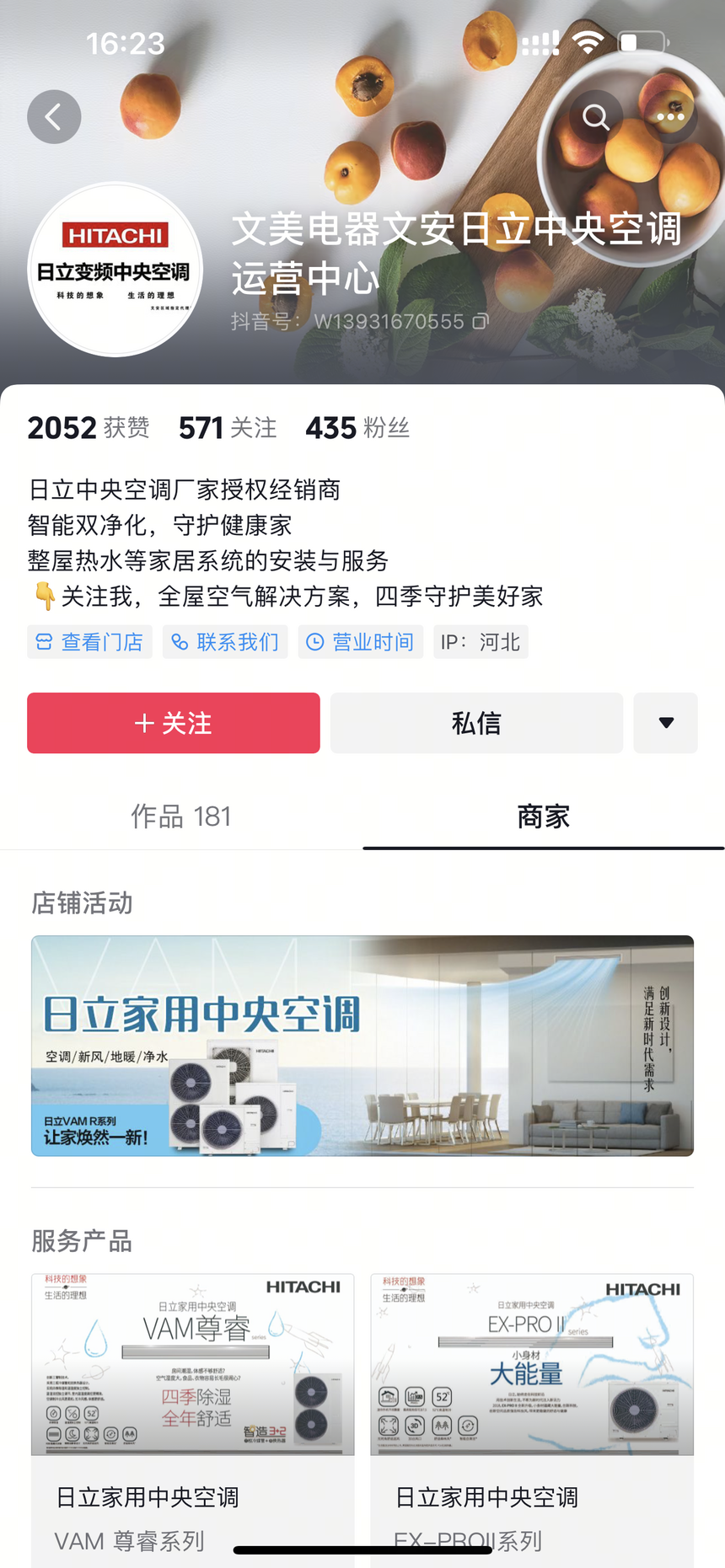Open the profile avatar picture
This screenshot has height=1568, width=725.
click(x=115, y=270)
